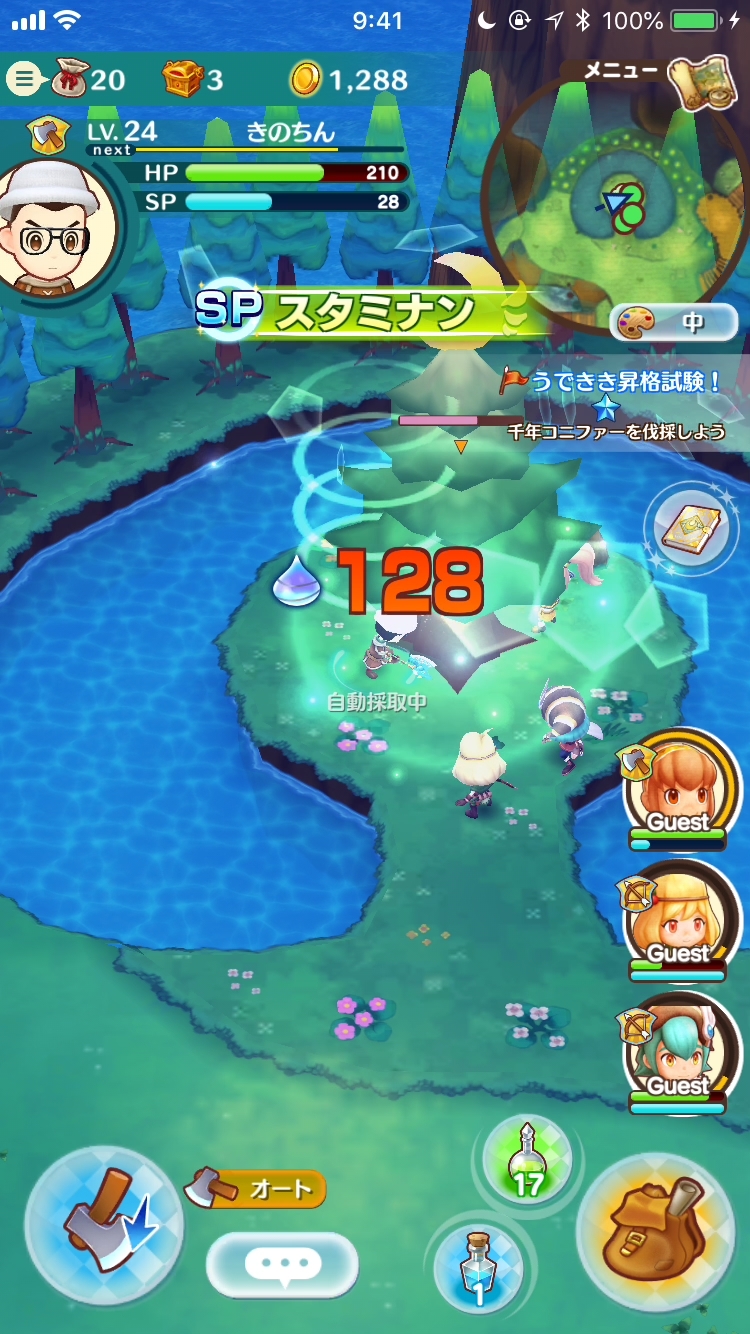Viewport: 750px width, 1334px height.
Task: Open the glowing guide book icon
Action: coord(687,528)
